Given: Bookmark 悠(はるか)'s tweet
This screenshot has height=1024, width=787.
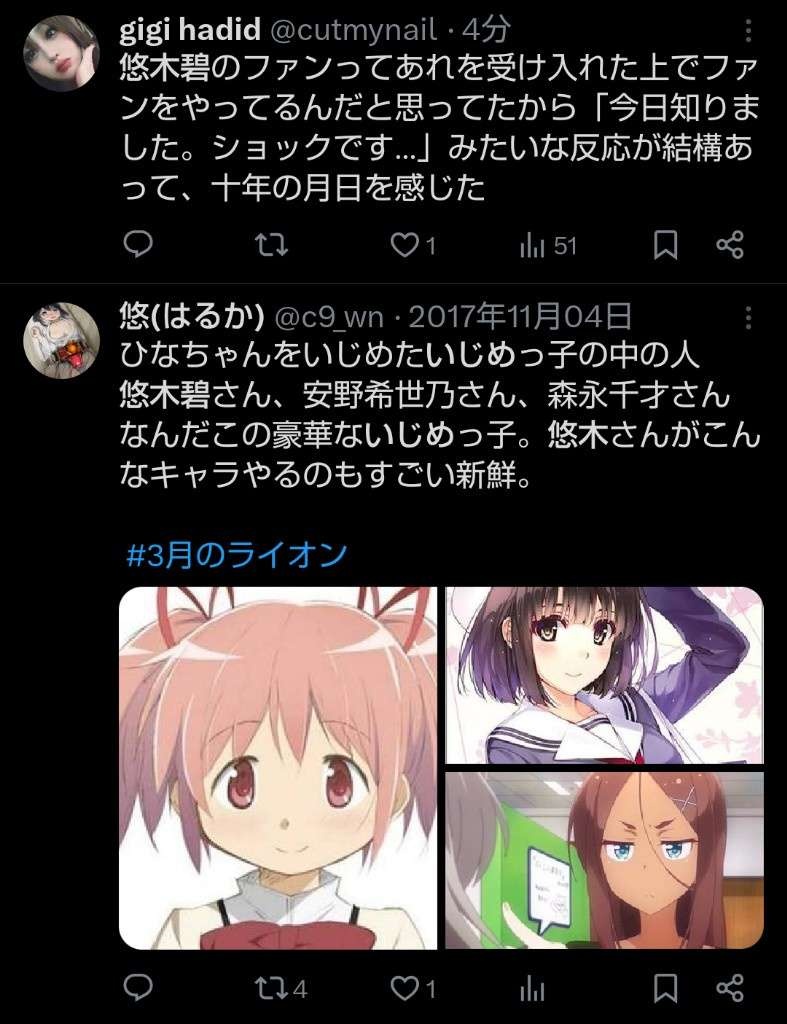Looking at the screenshot, I should [665, 989].
